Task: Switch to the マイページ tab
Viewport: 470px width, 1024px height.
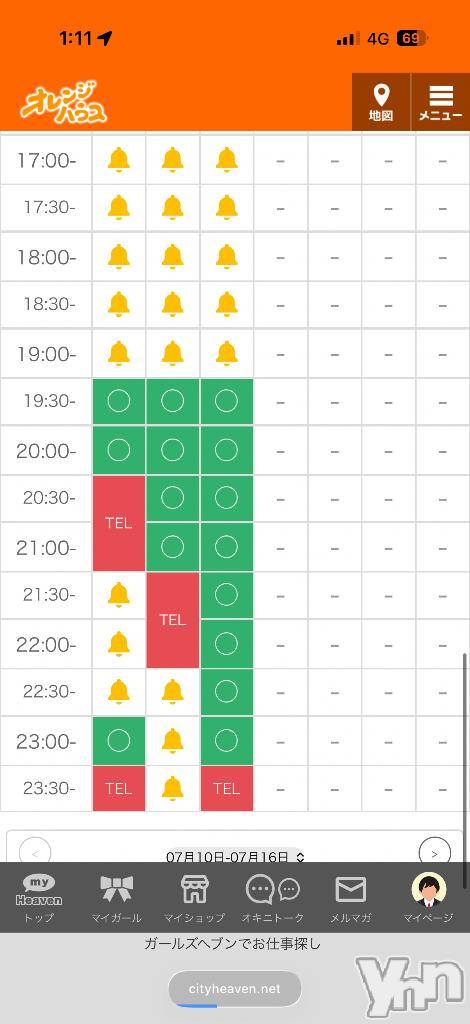Action: click(428, 899)
